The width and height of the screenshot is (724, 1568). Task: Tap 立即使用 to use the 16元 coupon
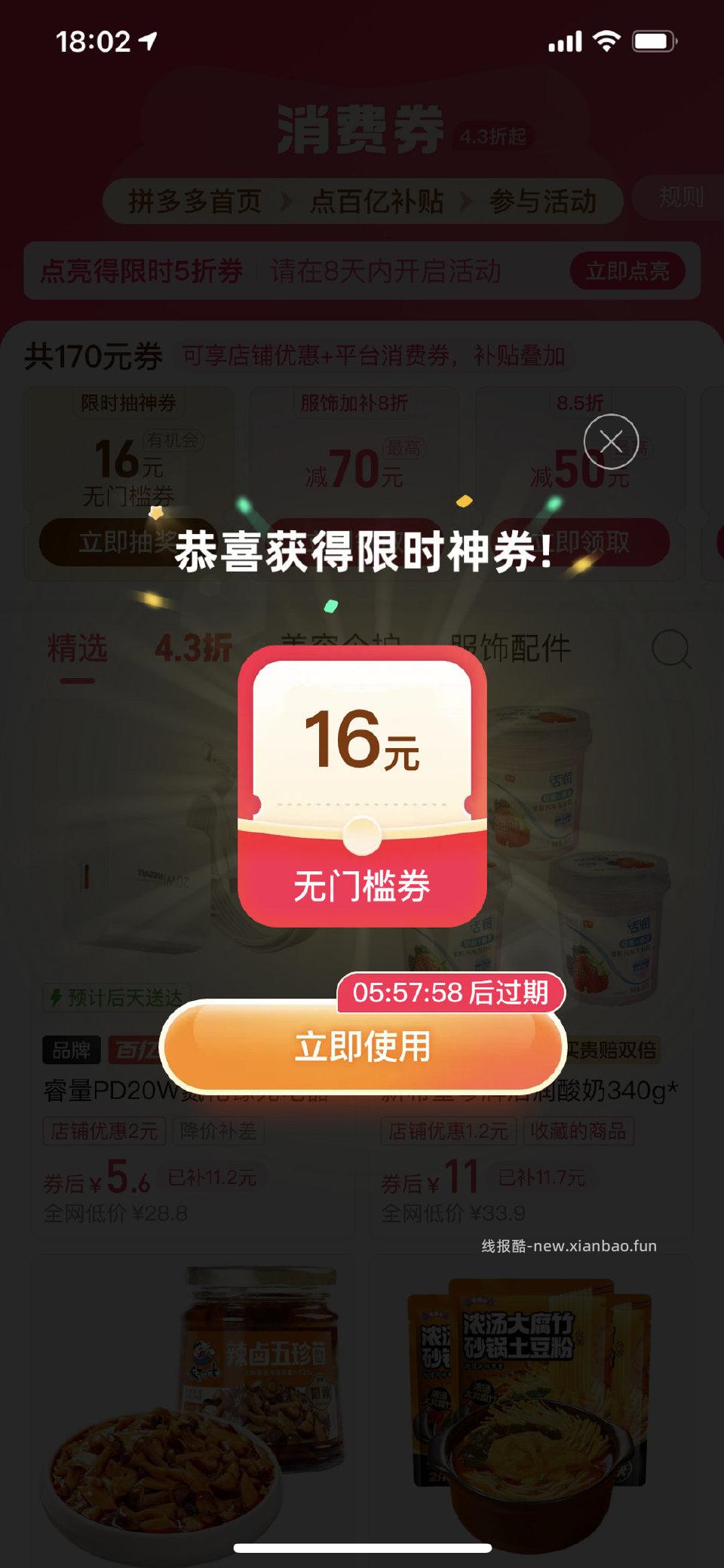[363, 1047]
